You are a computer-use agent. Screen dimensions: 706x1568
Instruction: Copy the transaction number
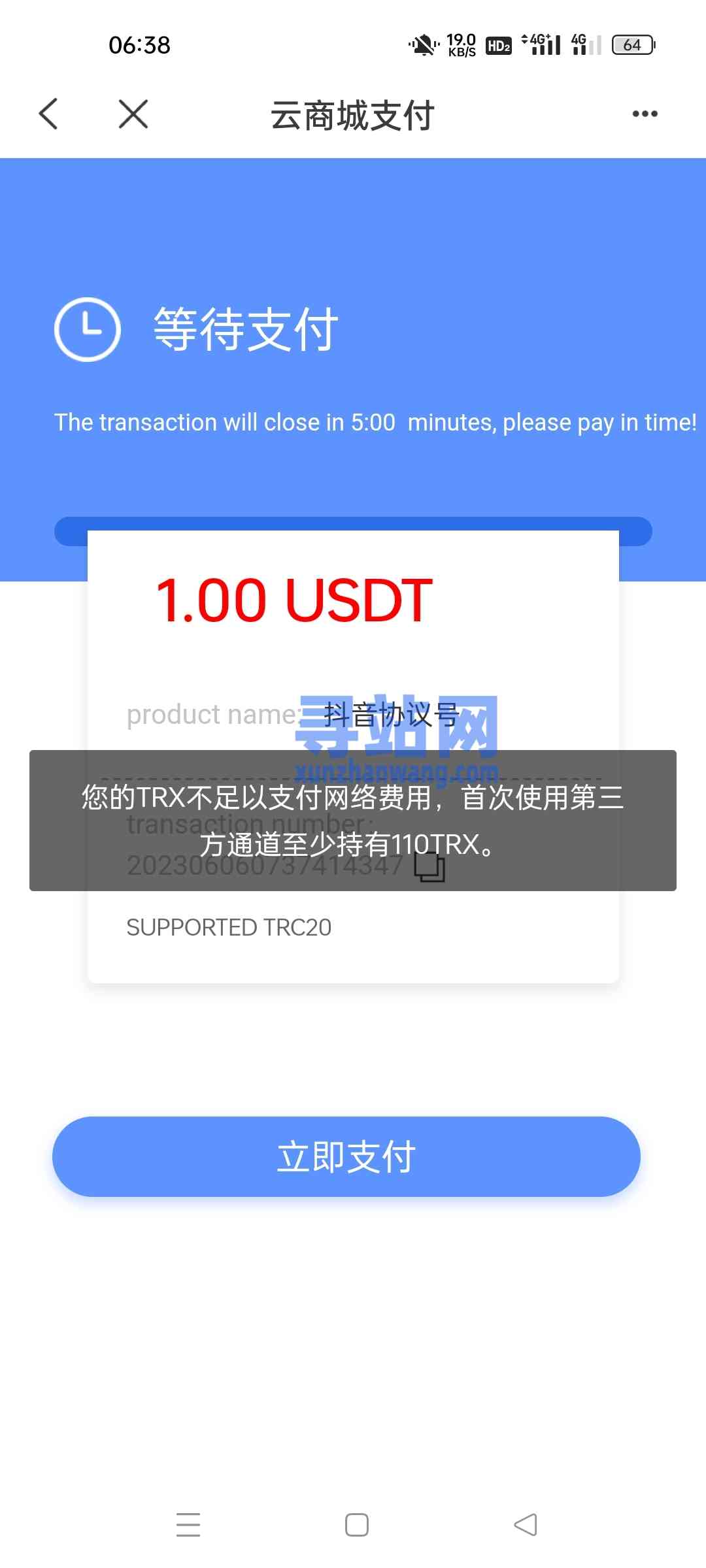429,867
